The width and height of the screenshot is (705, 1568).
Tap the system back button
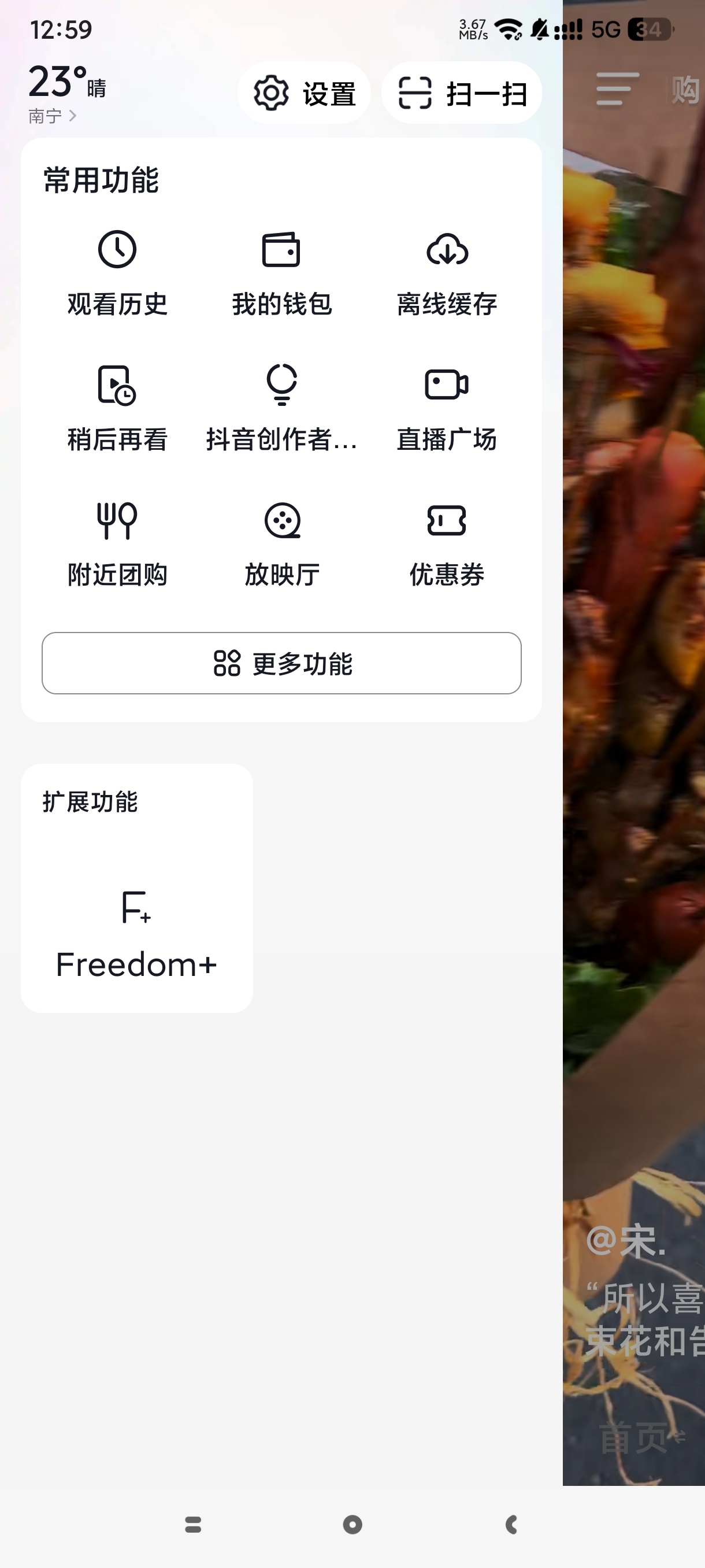pos(511,1524)
